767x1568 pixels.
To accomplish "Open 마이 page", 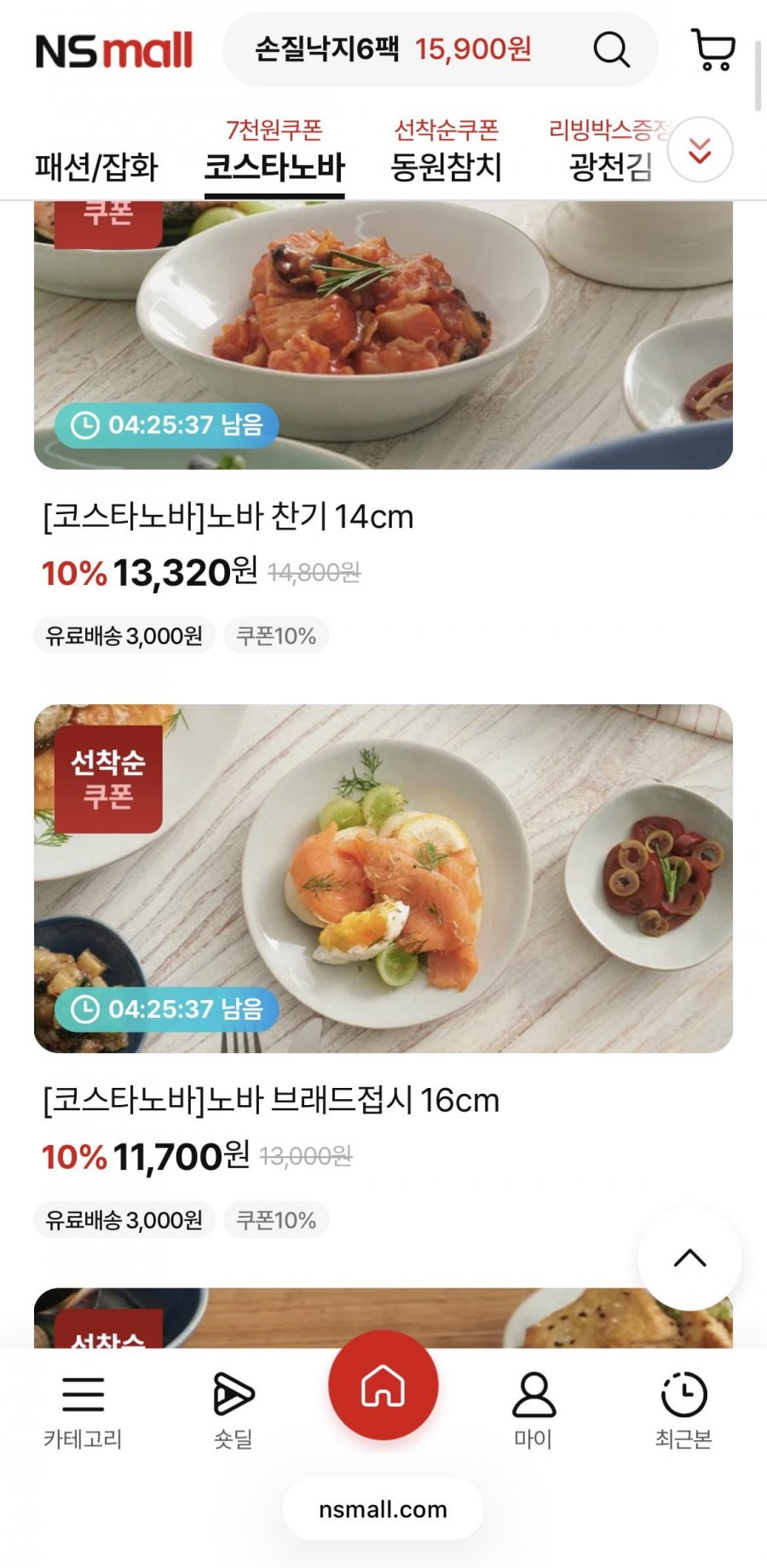I will (533, 1410).
